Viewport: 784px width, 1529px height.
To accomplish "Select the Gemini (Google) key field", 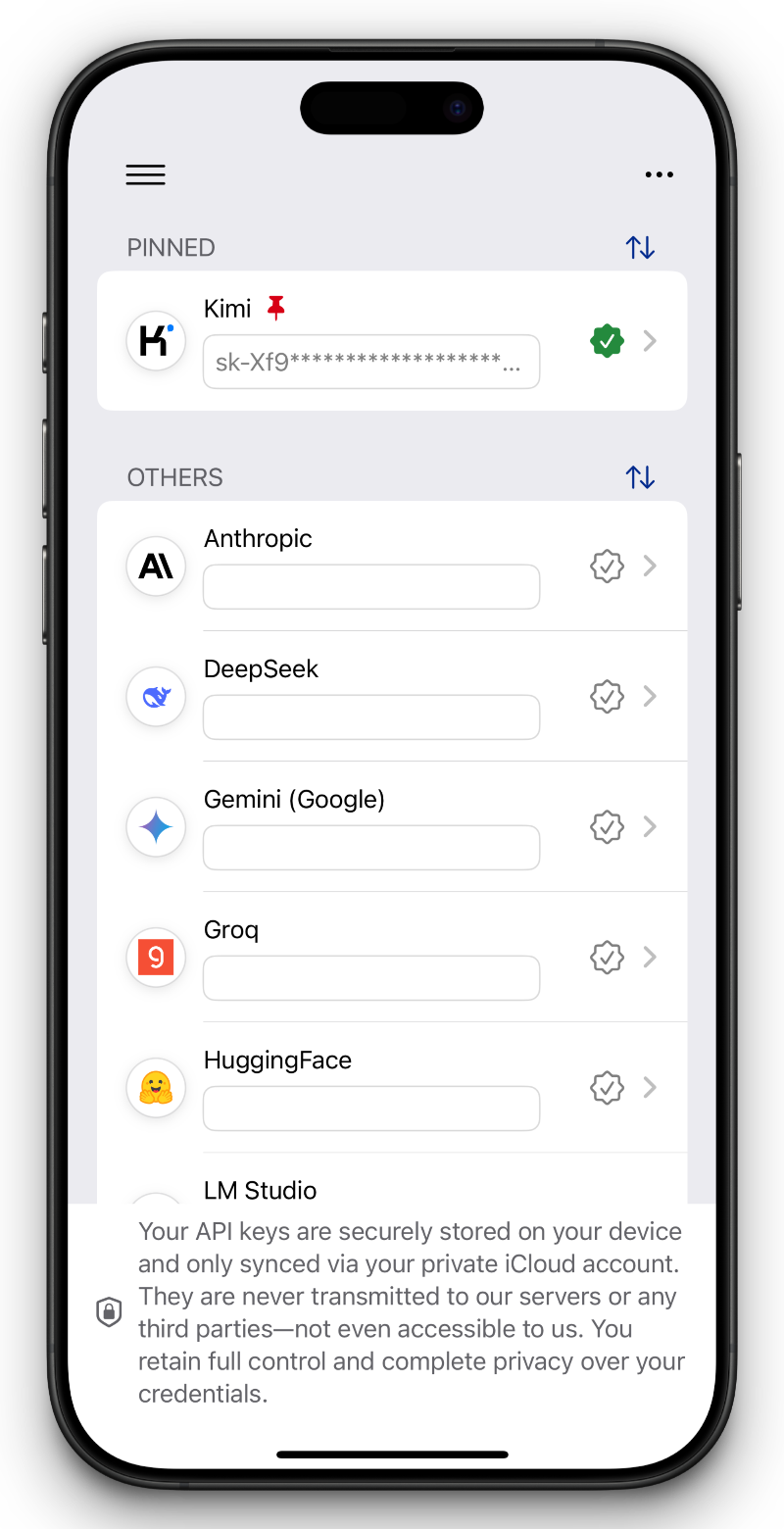I will click(x=370, y=847).
